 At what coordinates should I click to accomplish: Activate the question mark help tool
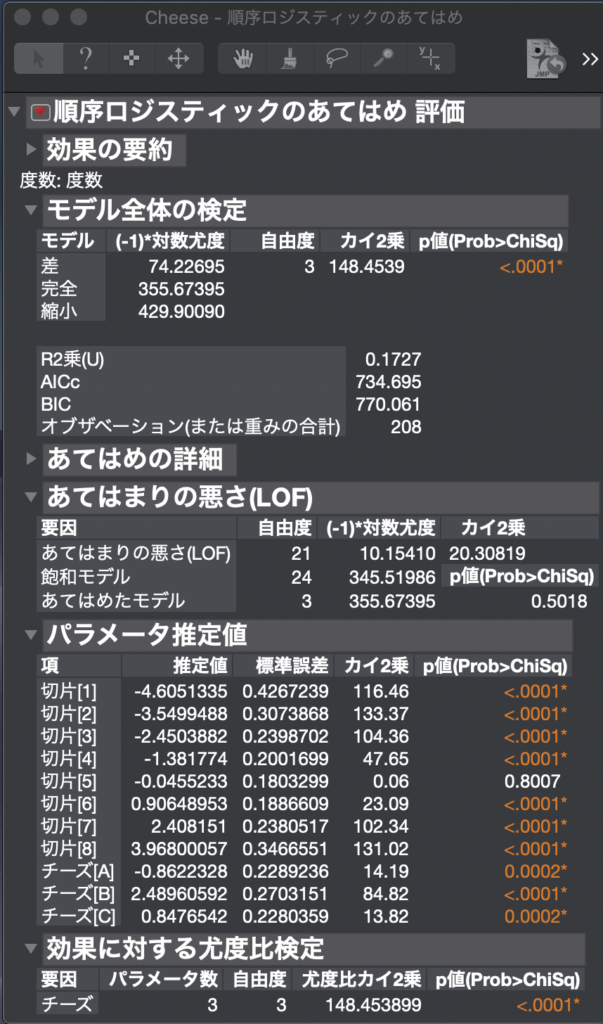coord(86,59)
